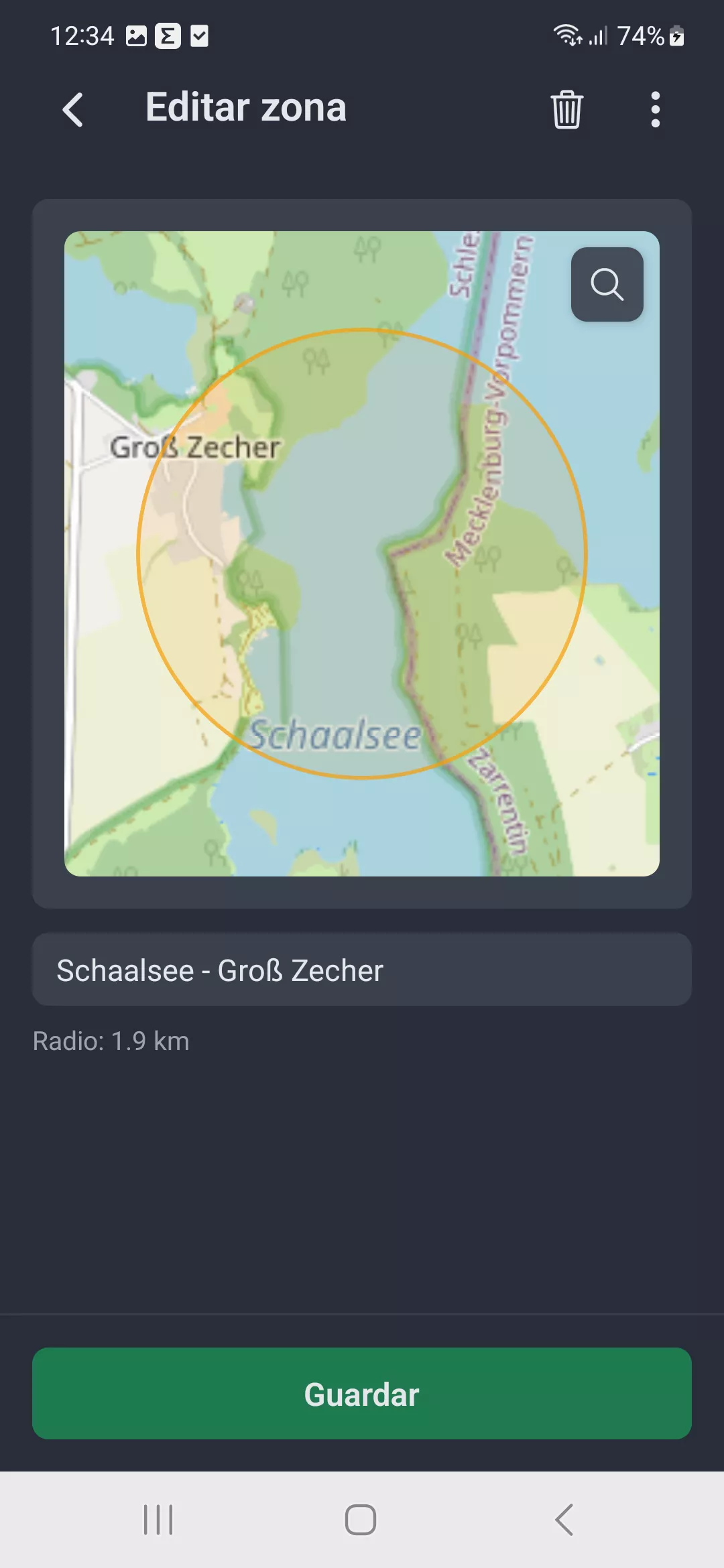The width and height of the screenshot is (724, 1568).
Task: Go to the system home screen
Action: (361, 1519)
